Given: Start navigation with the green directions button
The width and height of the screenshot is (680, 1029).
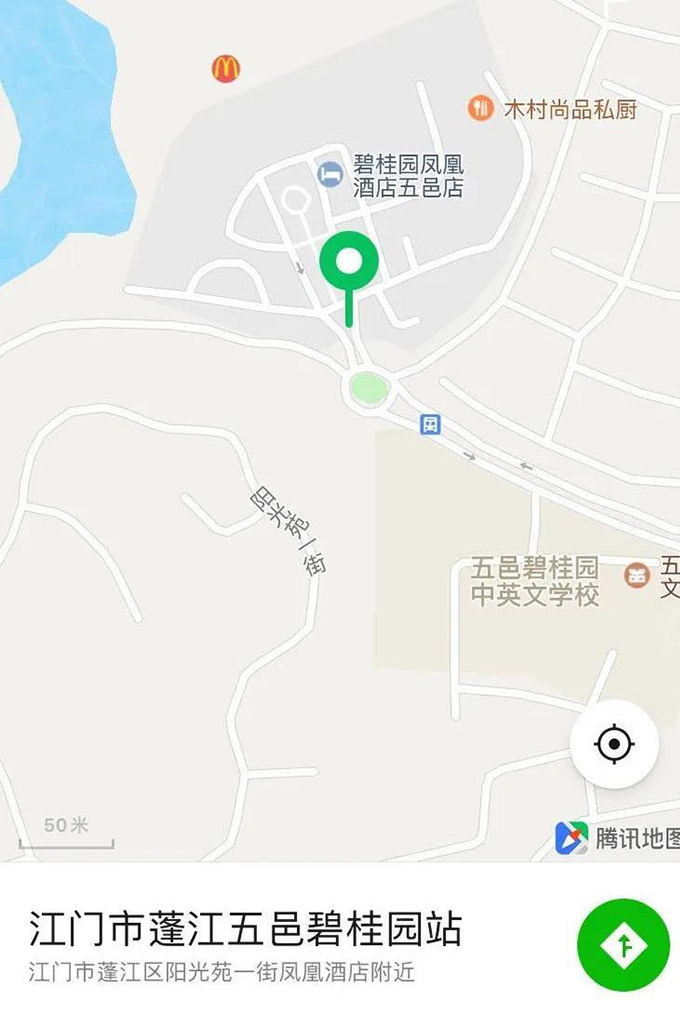Looking at the screenshot, I should pyautogui.click(x=624, y=945).
